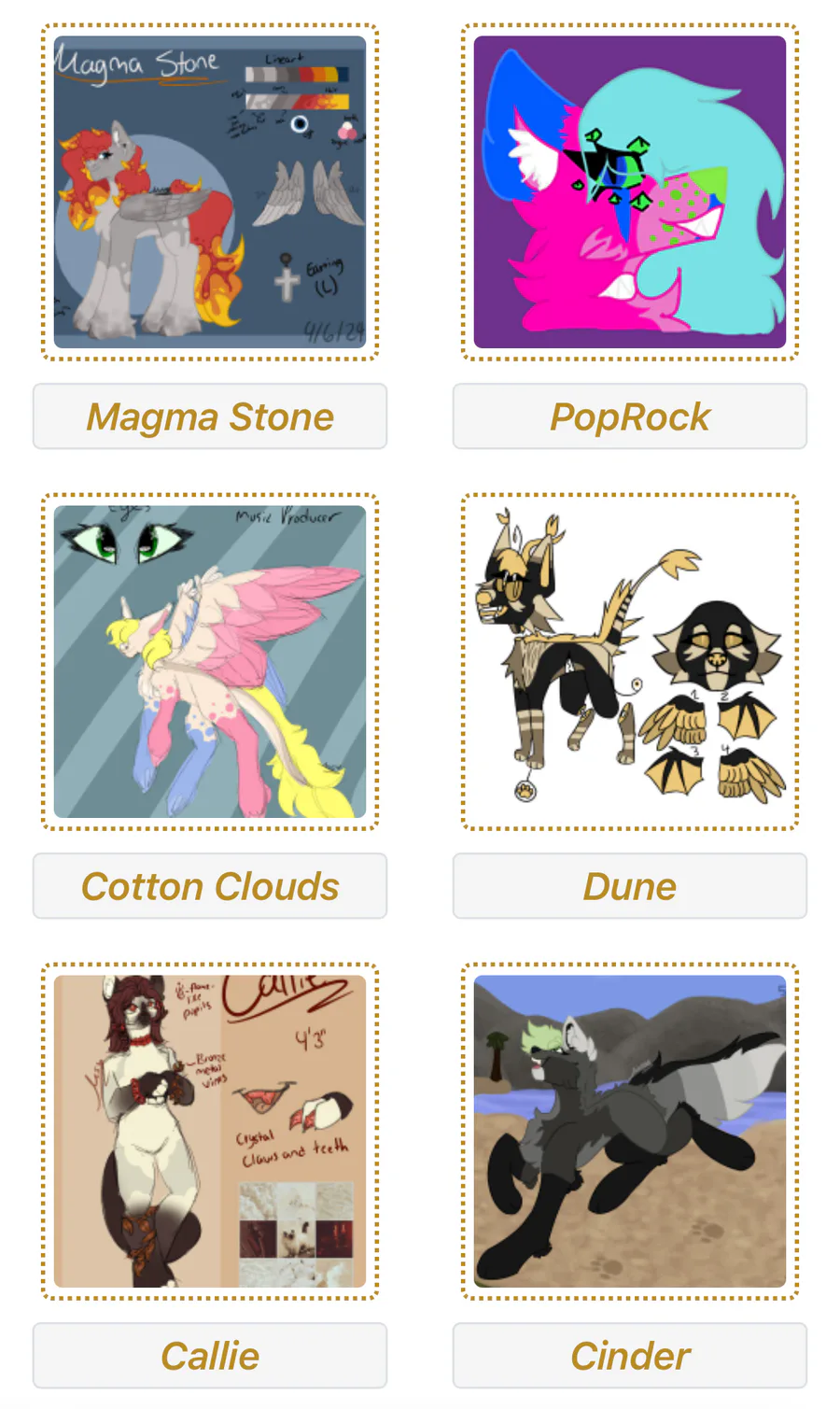Open Dune character reference image
840x1409 pixels.
coord(630,662)
